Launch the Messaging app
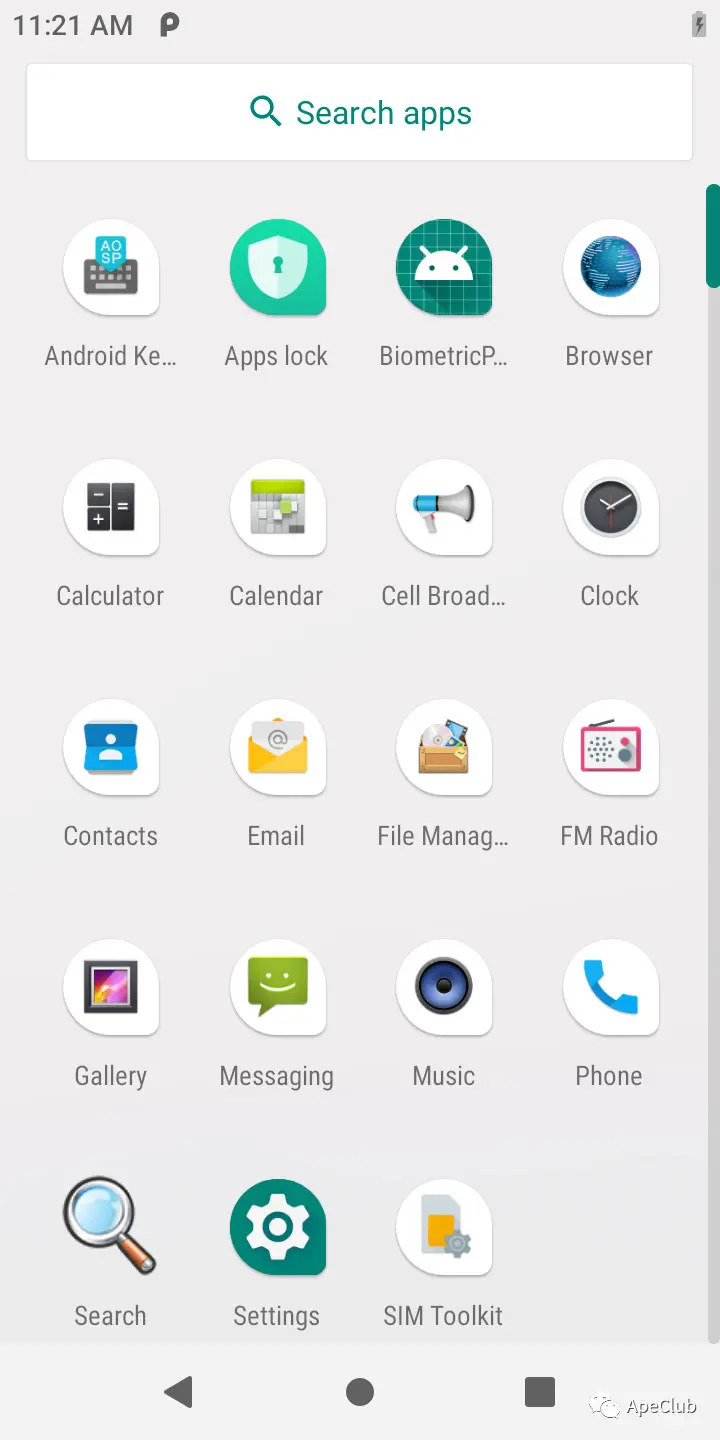Image resolution: width=720 pixels, height=1440 pixels. 277,989
